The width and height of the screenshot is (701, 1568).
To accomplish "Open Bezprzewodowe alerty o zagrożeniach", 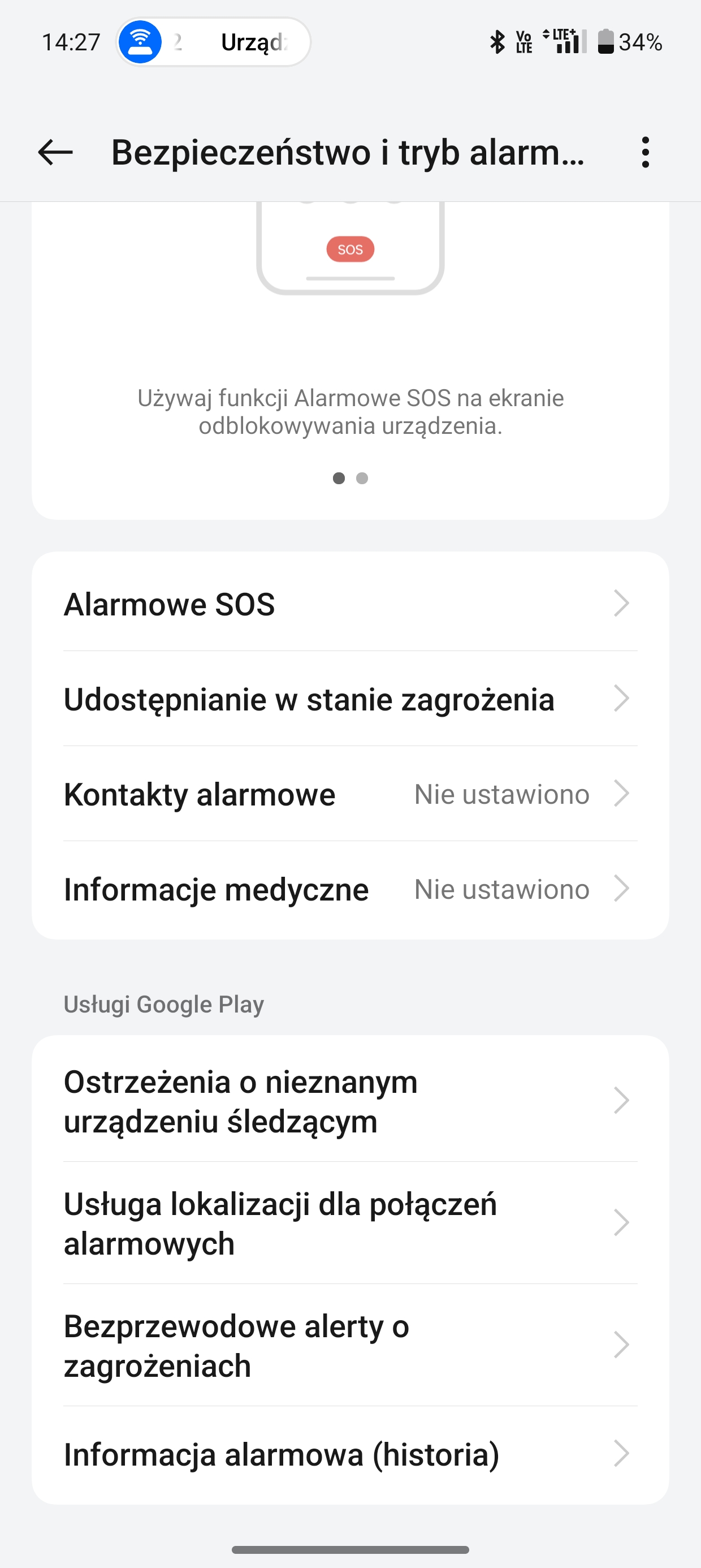I will [x=350, y=1345].
